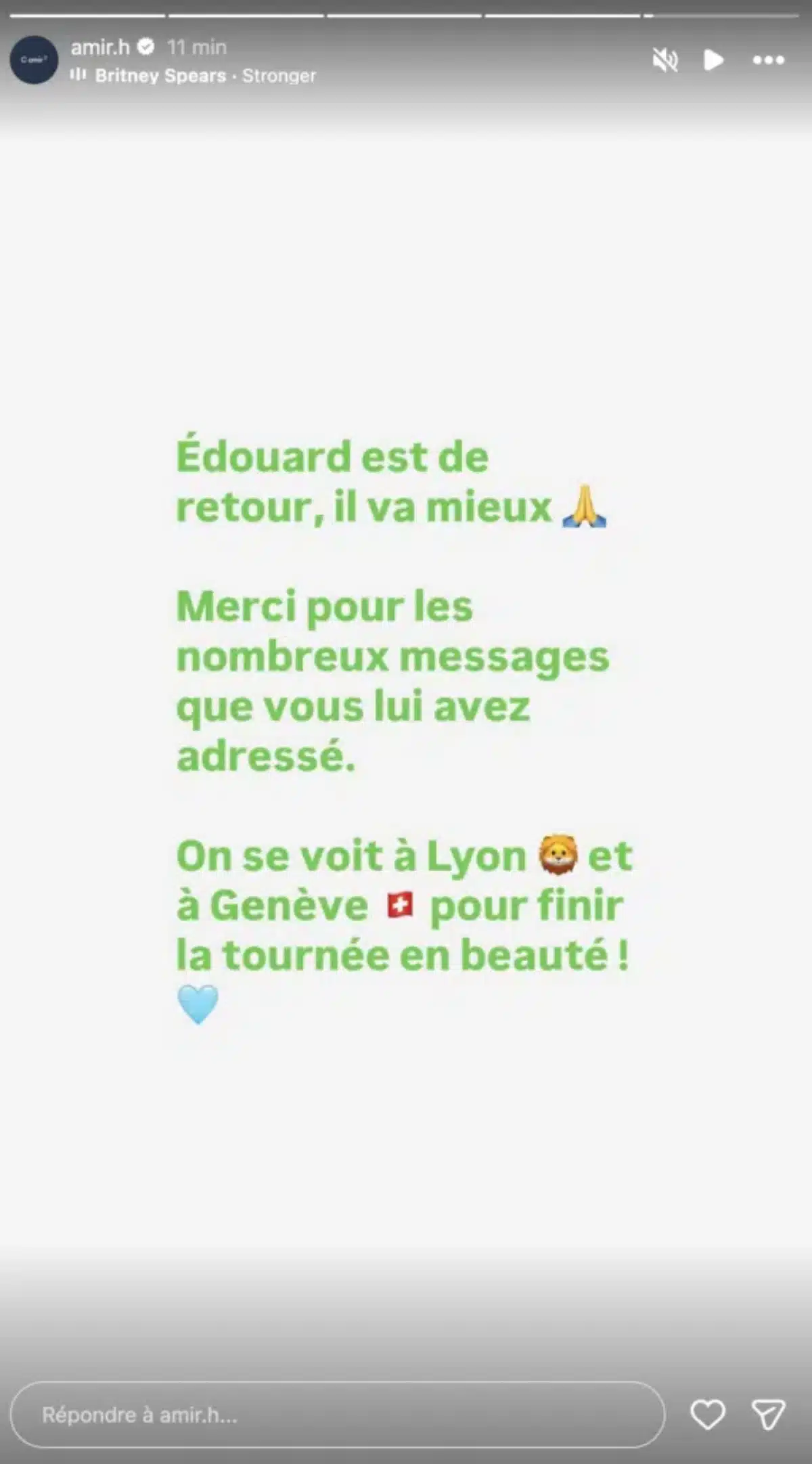812x1464 pixels.
Task: Resume story playback
Action: pyautogui.click(x=713, y=60)
